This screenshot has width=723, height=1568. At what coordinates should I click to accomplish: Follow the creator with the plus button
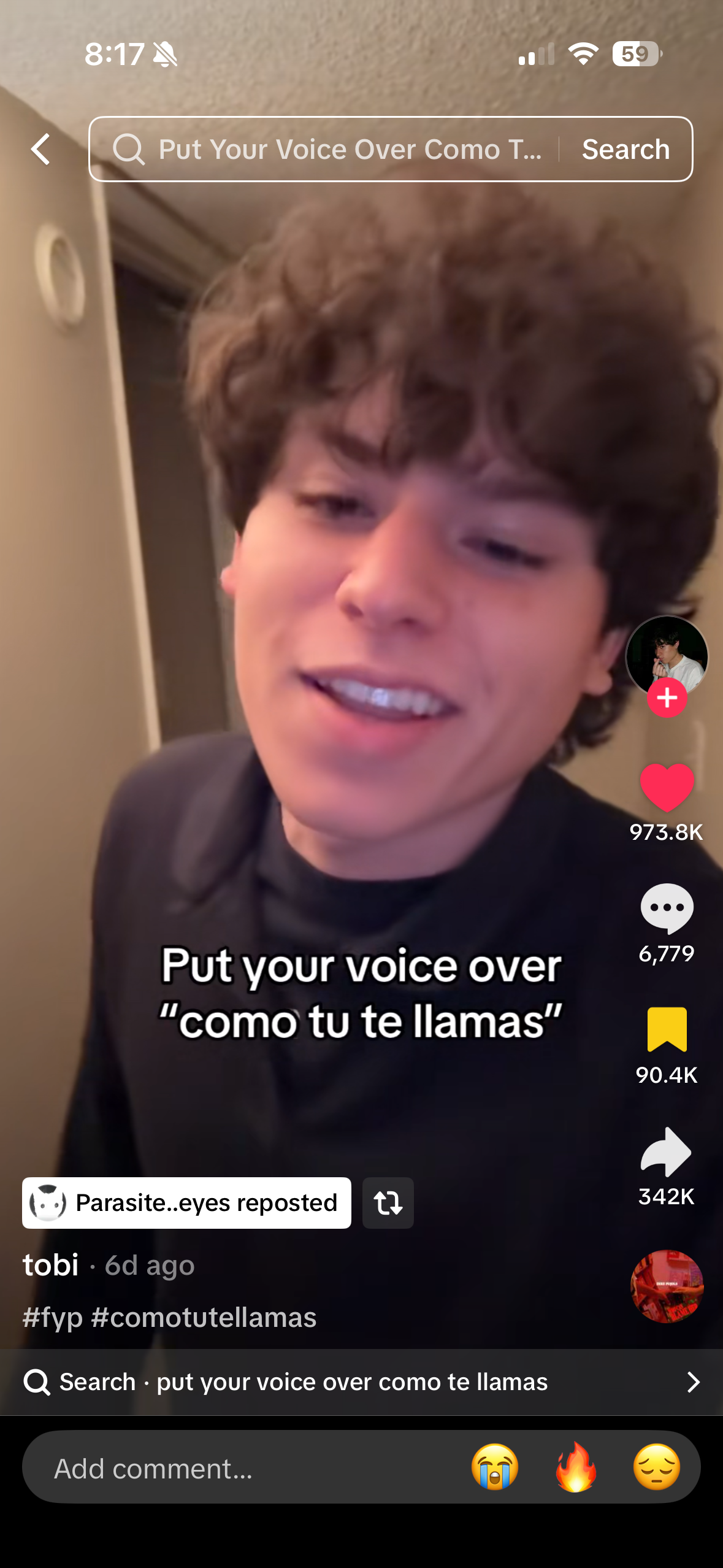[667, 698]
